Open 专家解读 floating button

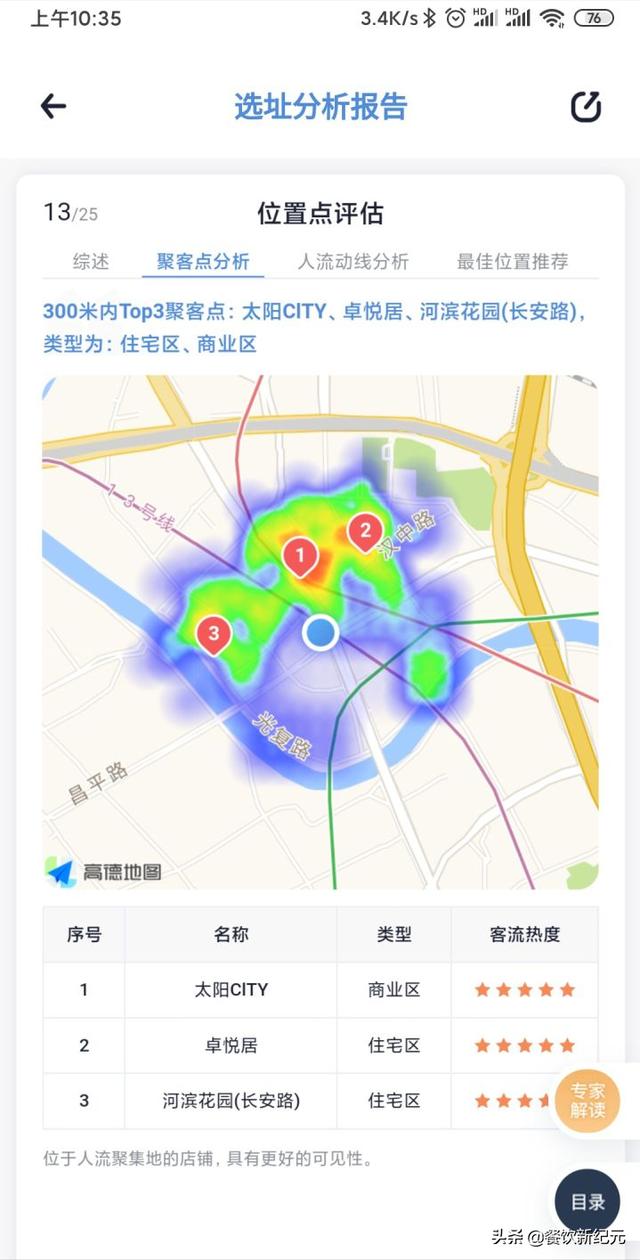coord(587,1100)
